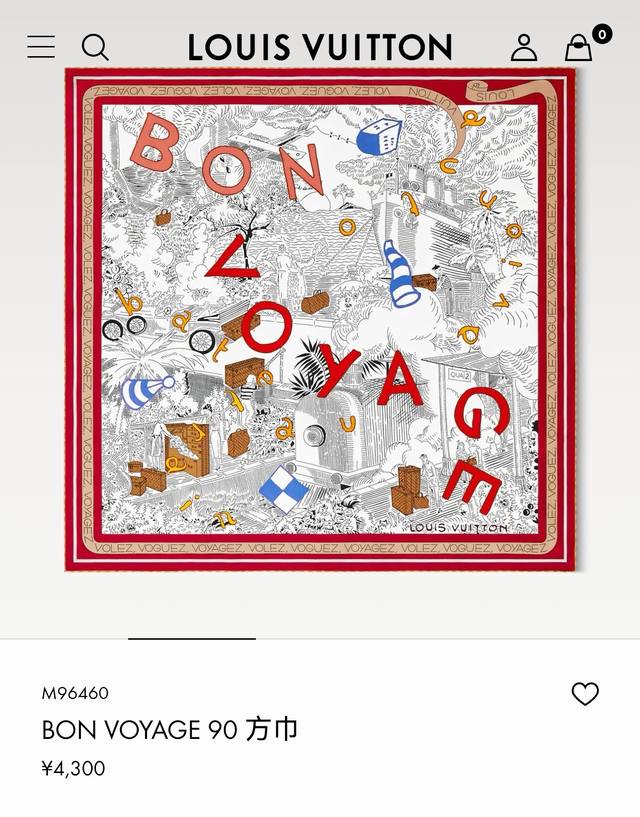Open the hamburger menu
640x817 pixels.
pyautogui.click(x=41, y=47)
